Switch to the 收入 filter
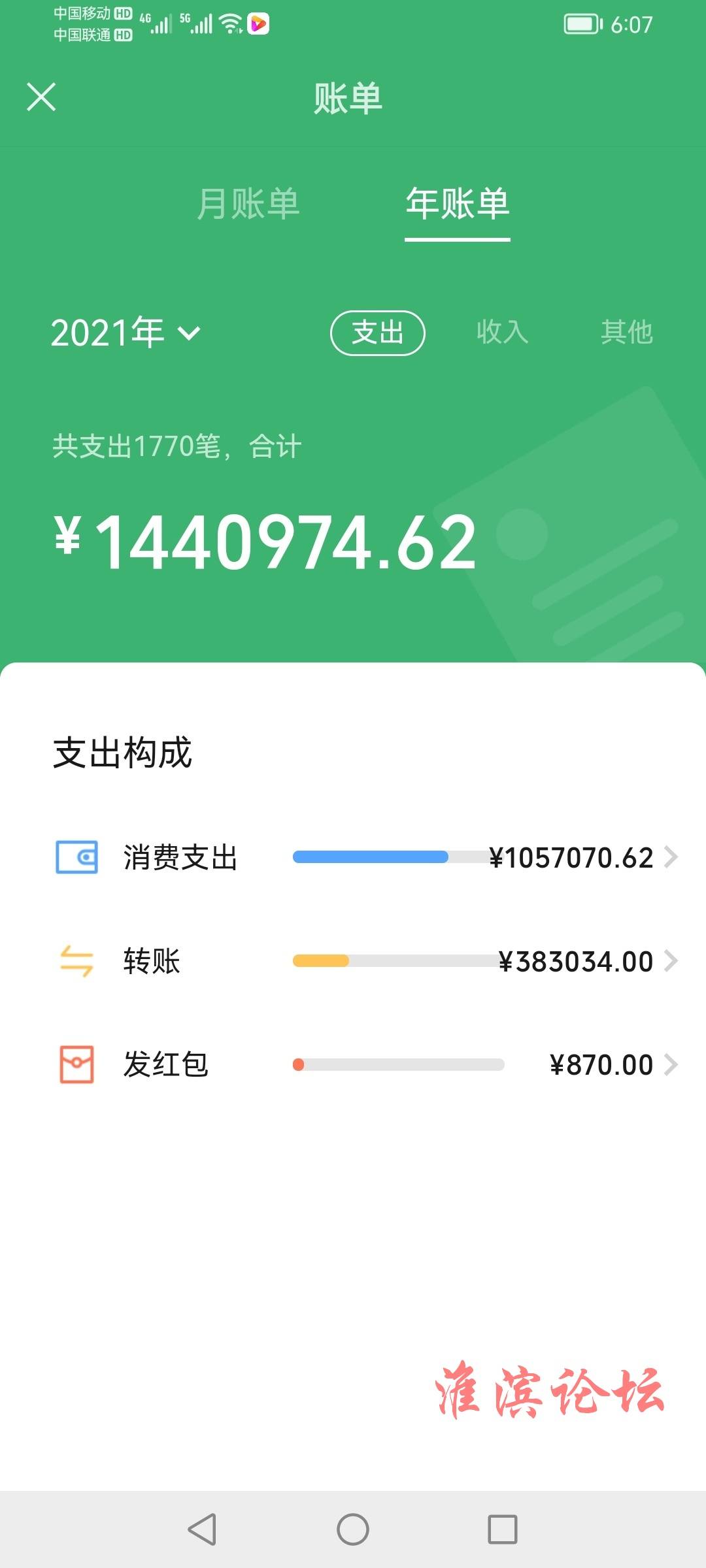Viewport: 706px width, 1568px height. [502, 332]
